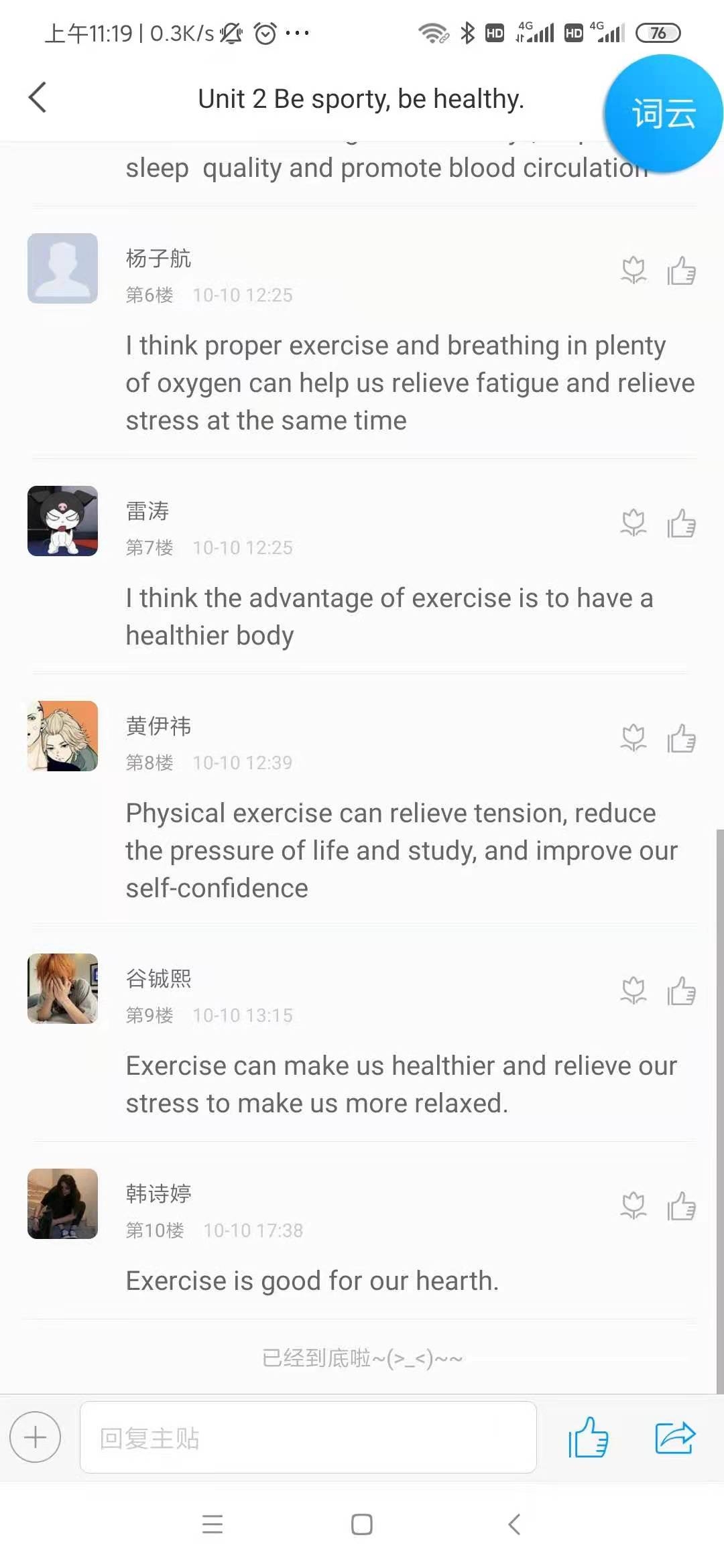Open 韩诗婷's profile avatar
The image size is (724, 1568).
[62, 1203]
